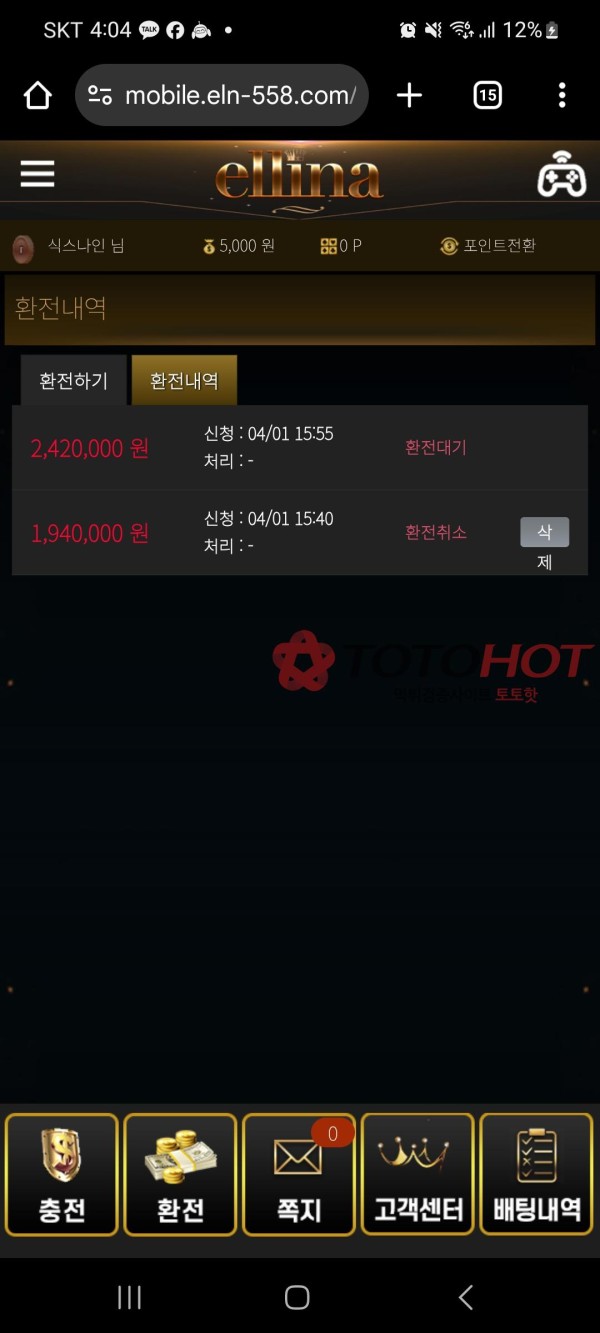Open the hamburger drawer menu
This screenshot has height=1333, width=600.
click(x=37, y=174)
